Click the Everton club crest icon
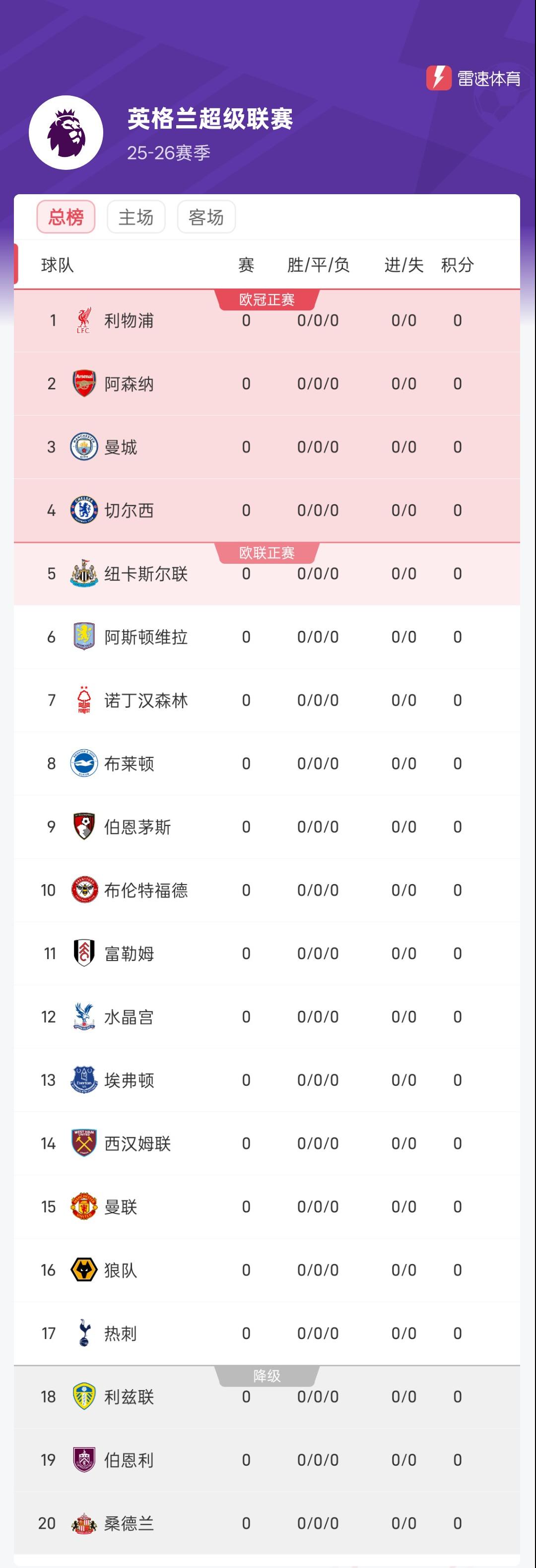 click(84, 1080)
